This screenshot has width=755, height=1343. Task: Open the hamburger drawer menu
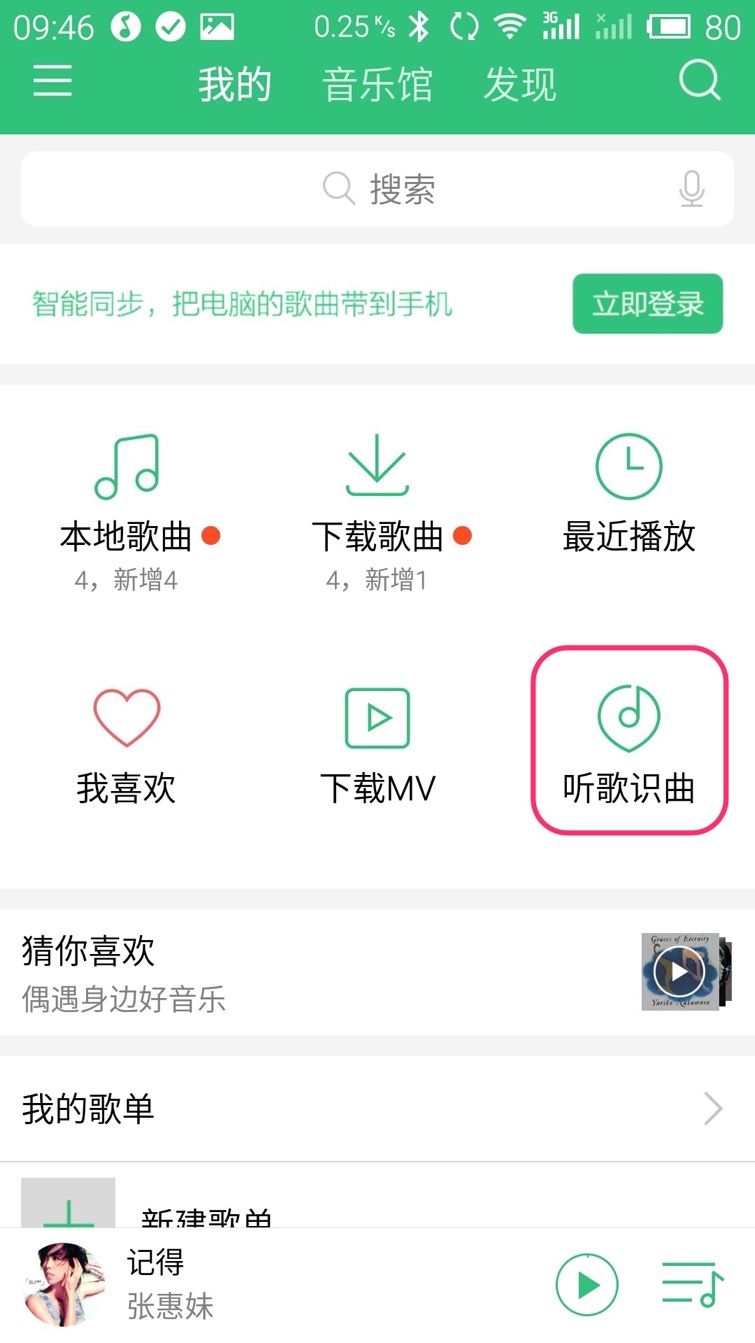click(52, 81)
